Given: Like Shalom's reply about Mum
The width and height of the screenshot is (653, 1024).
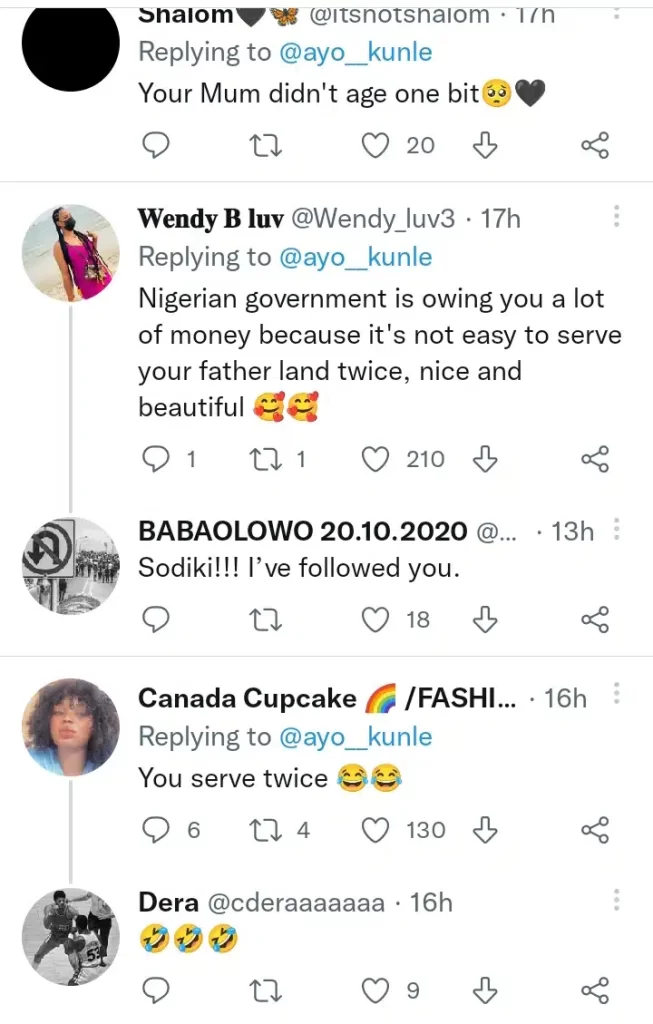Looking at the screenshot, I should (x=375, y=146).
